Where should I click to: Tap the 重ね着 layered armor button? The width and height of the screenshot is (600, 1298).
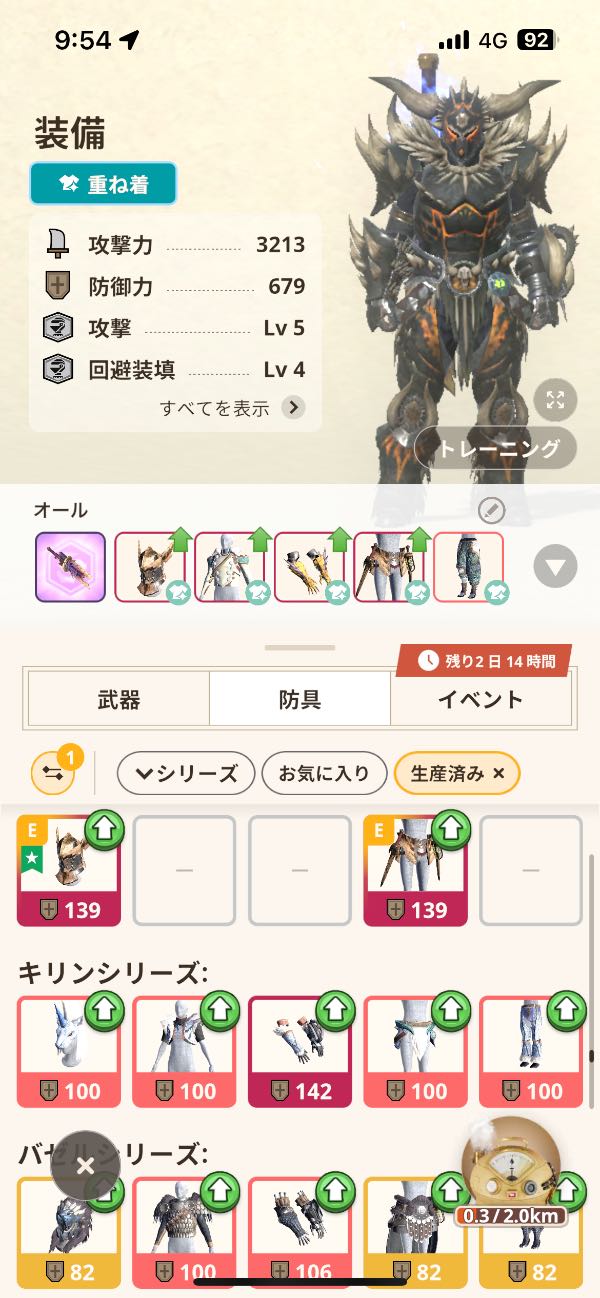tap(103, 184)
